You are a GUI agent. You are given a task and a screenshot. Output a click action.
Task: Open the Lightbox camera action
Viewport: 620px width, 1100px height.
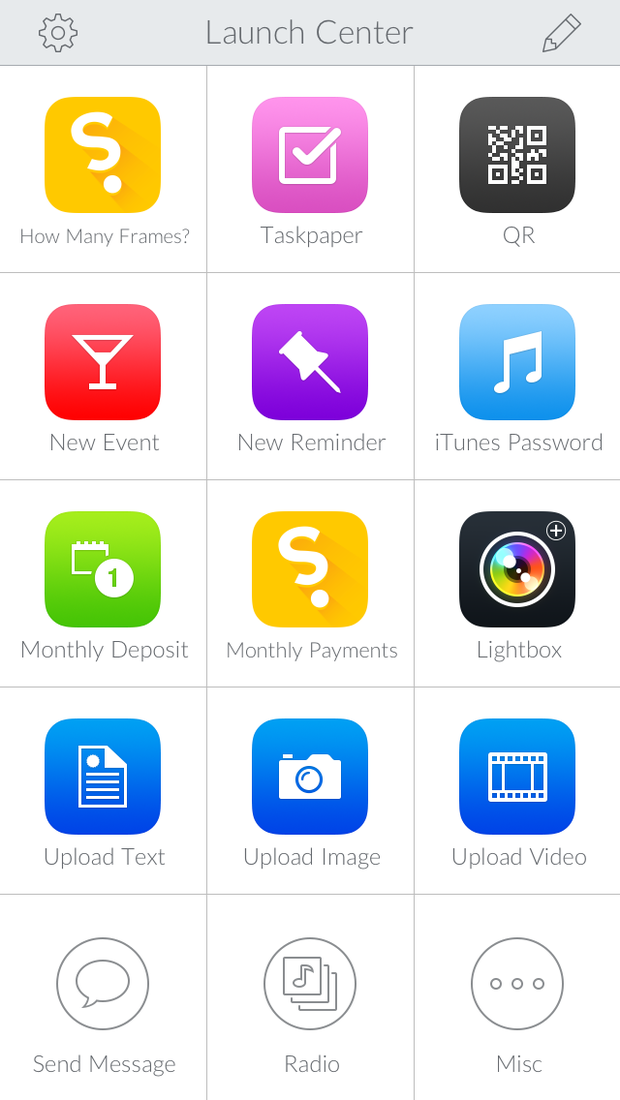[x=517, y=569]
